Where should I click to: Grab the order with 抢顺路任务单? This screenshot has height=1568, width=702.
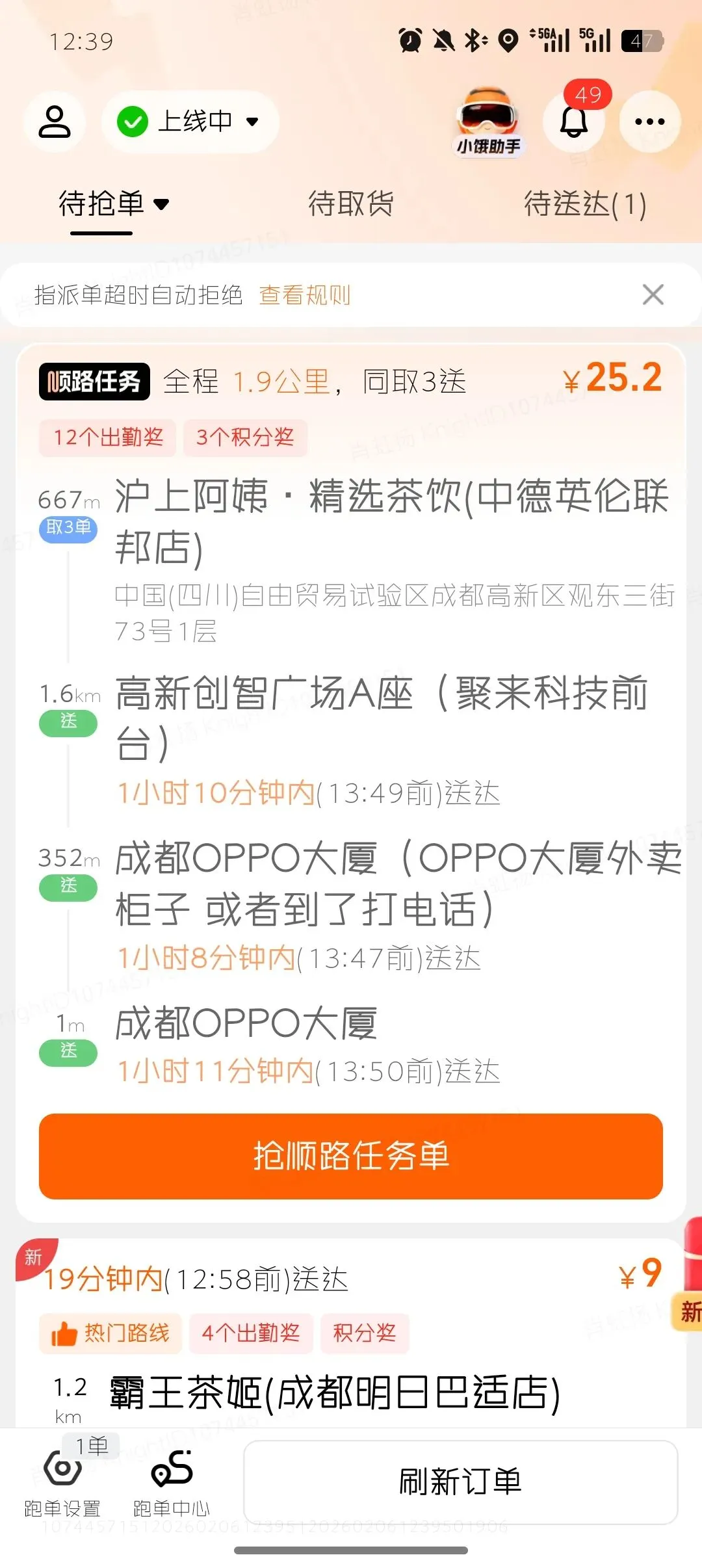click(x=350, y=1156)
